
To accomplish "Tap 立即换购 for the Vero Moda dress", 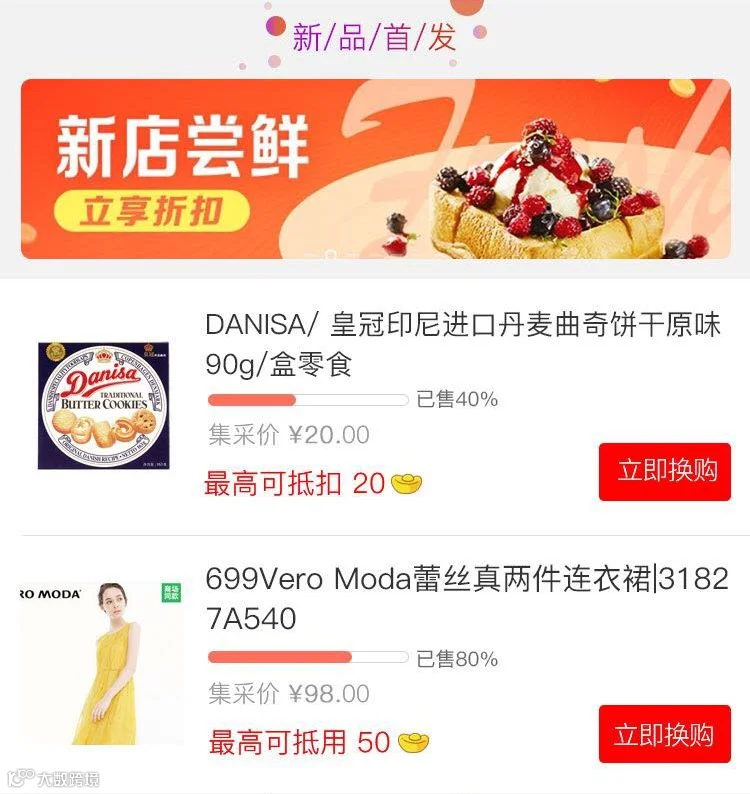I will point(664,734).
